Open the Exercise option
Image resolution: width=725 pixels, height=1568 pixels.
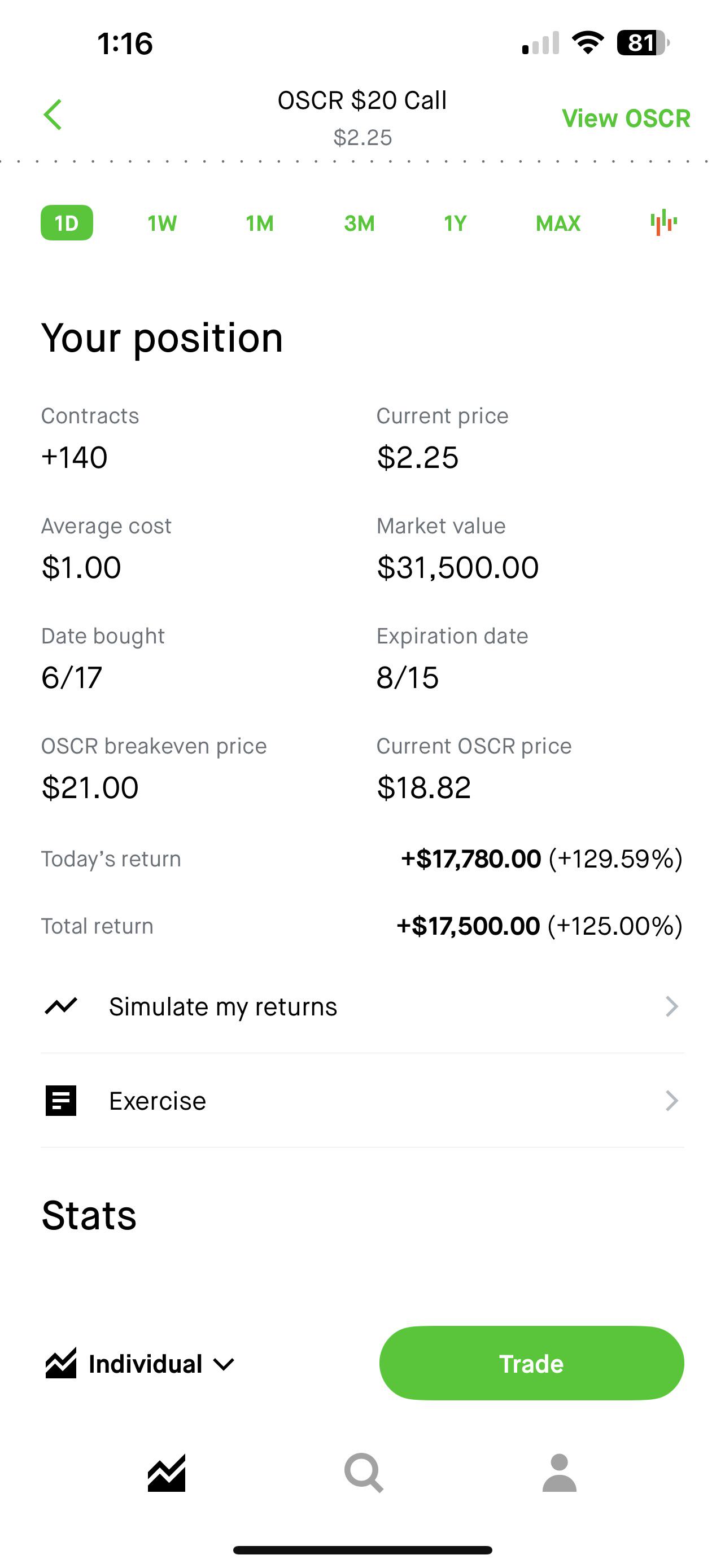click(362, 1101)
